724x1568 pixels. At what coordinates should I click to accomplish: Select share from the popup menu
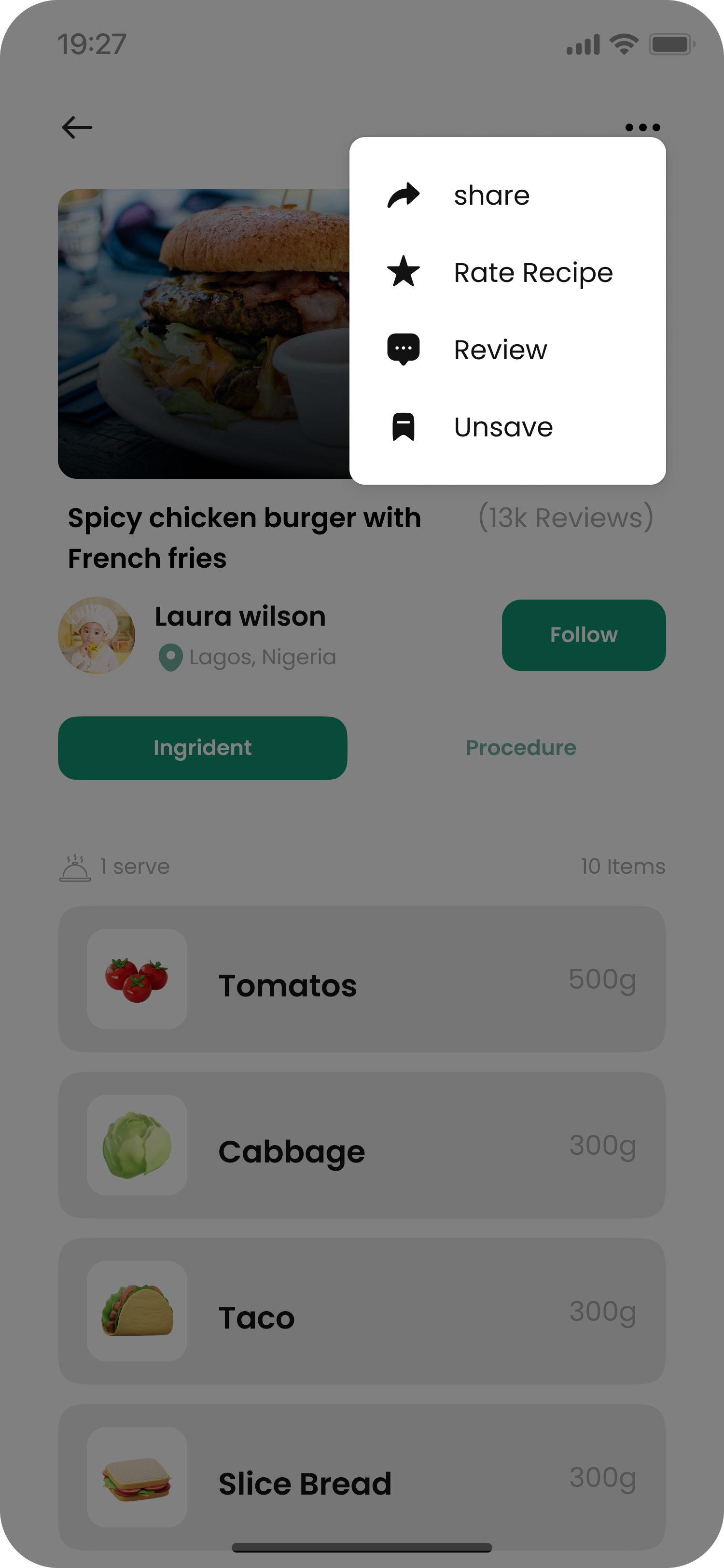pyautogui.click(x=491, y=196)
